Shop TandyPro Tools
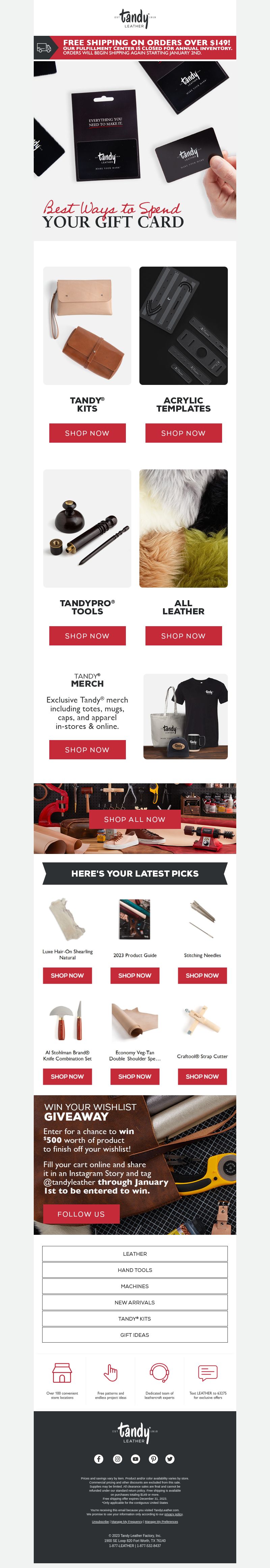This screenshot has height=1568, width=270. (x=87, y=635)
